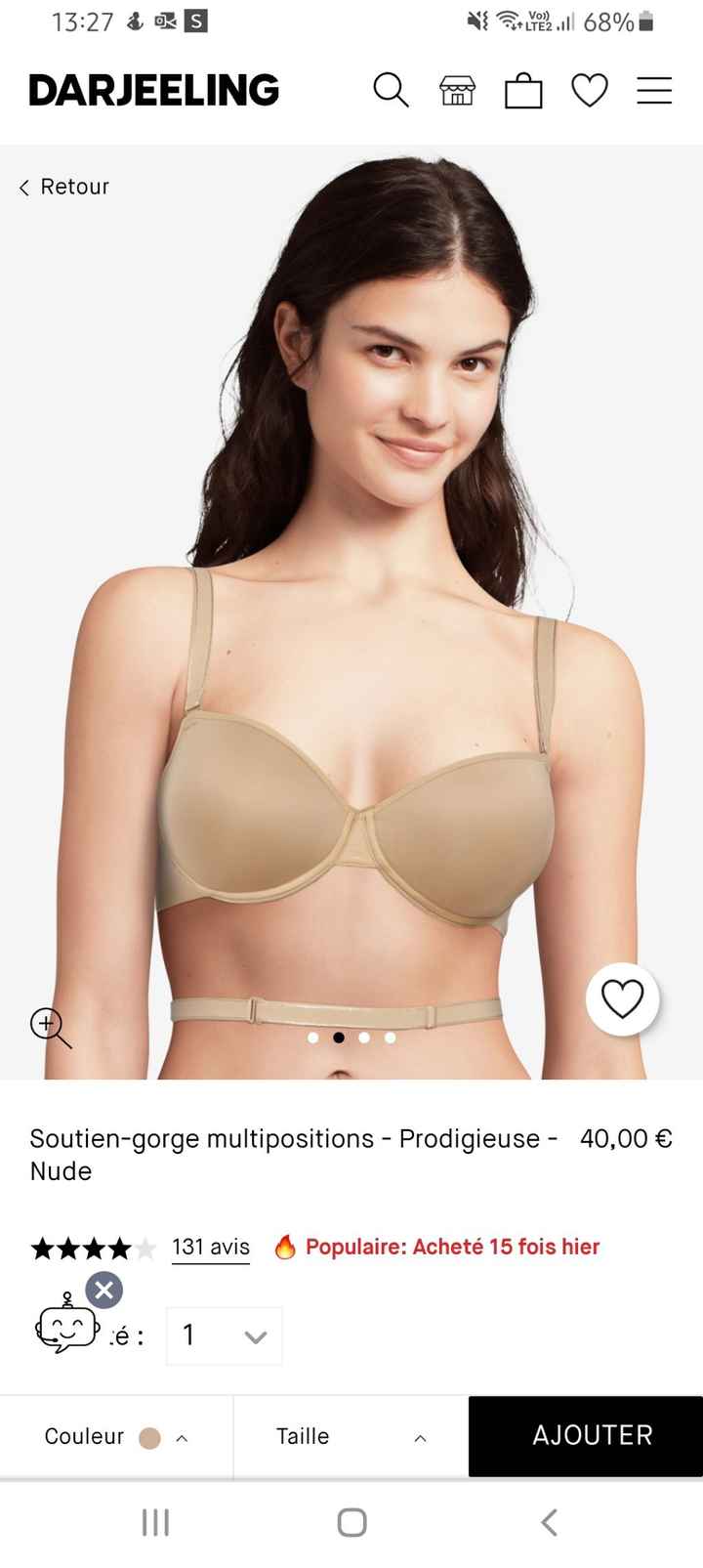Add this bra to favorites

[x=622, y=998]
